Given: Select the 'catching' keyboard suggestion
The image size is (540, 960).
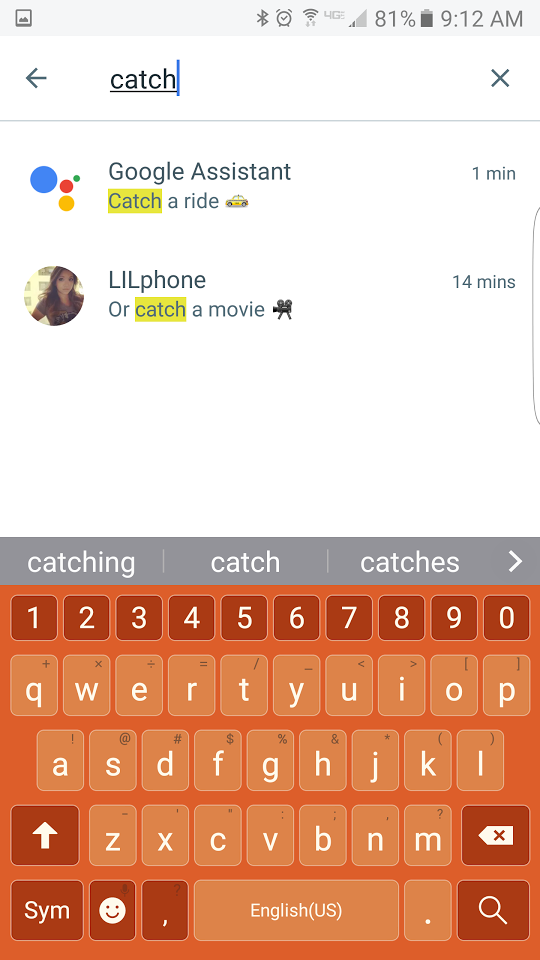Looking at the screenshot, I should click(x=81, y=562).
